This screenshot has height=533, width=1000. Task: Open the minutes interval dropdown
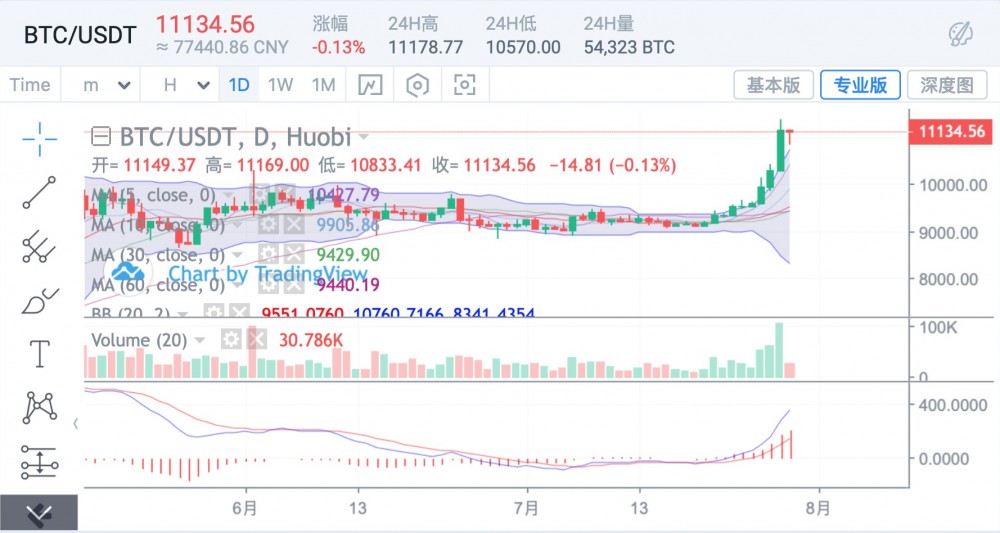tap(104, 85)
